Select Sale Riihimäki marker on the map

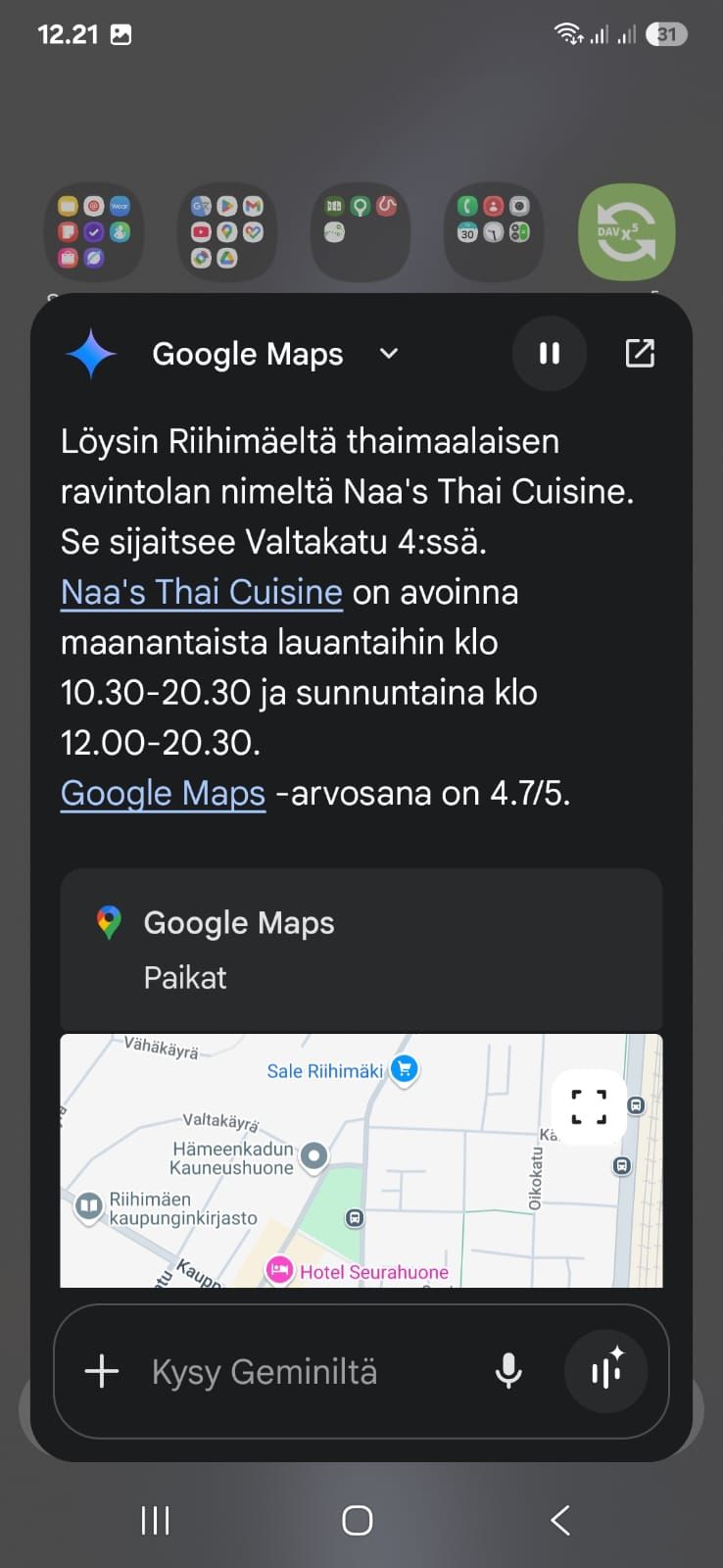(x=404, y=1069)
